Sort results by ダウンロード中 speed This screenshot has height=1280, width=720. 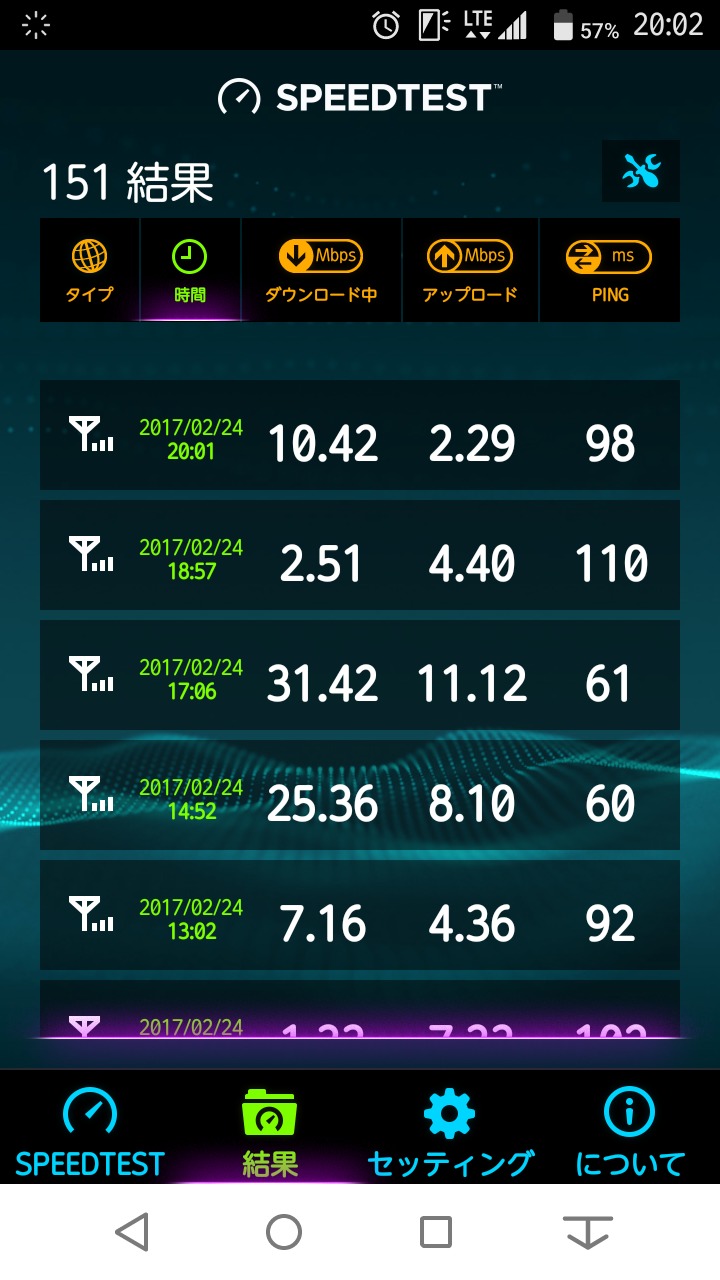tap(321, 271)
